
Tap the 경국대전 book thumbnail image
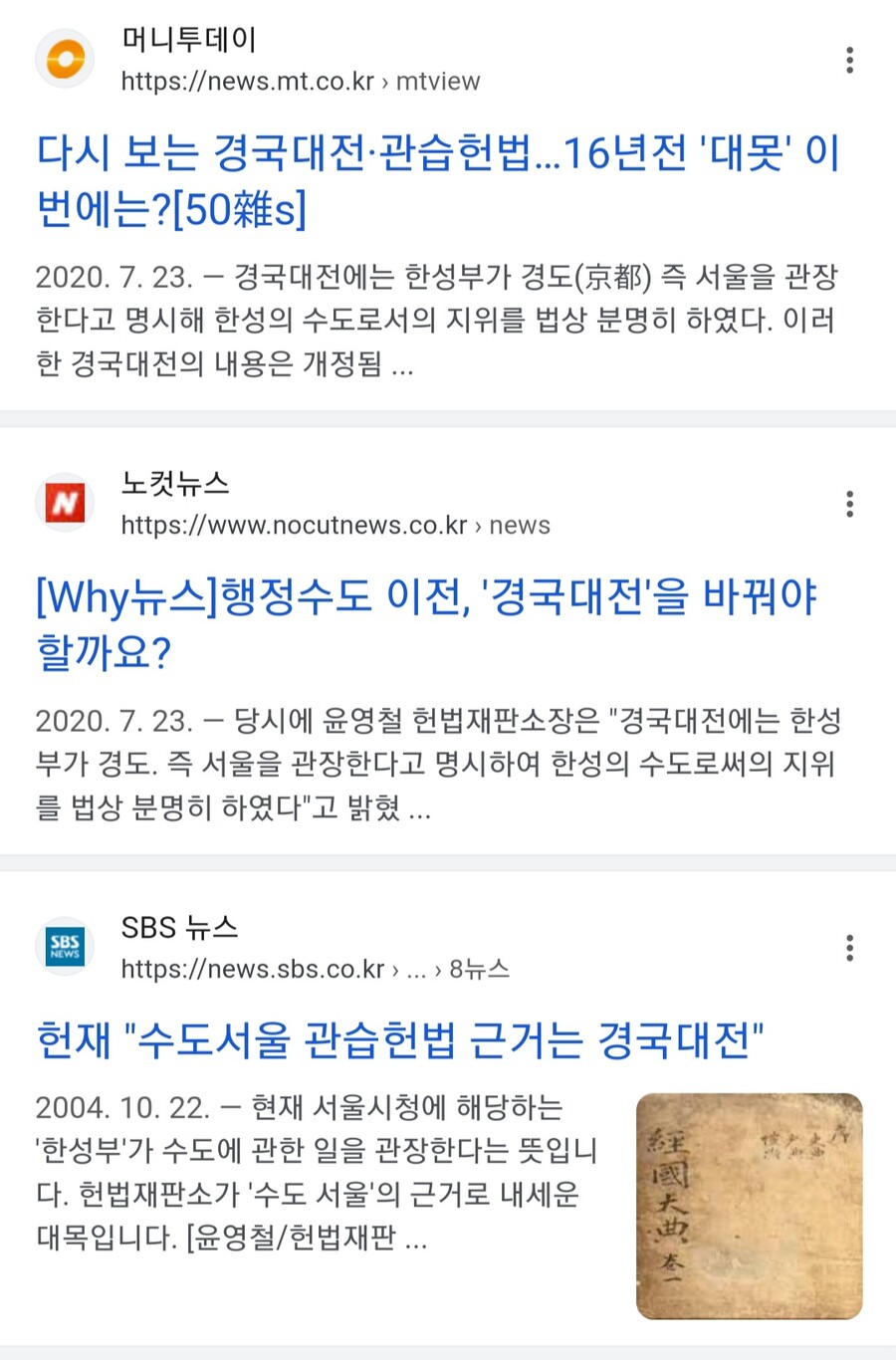click(x=749, y=1206)
